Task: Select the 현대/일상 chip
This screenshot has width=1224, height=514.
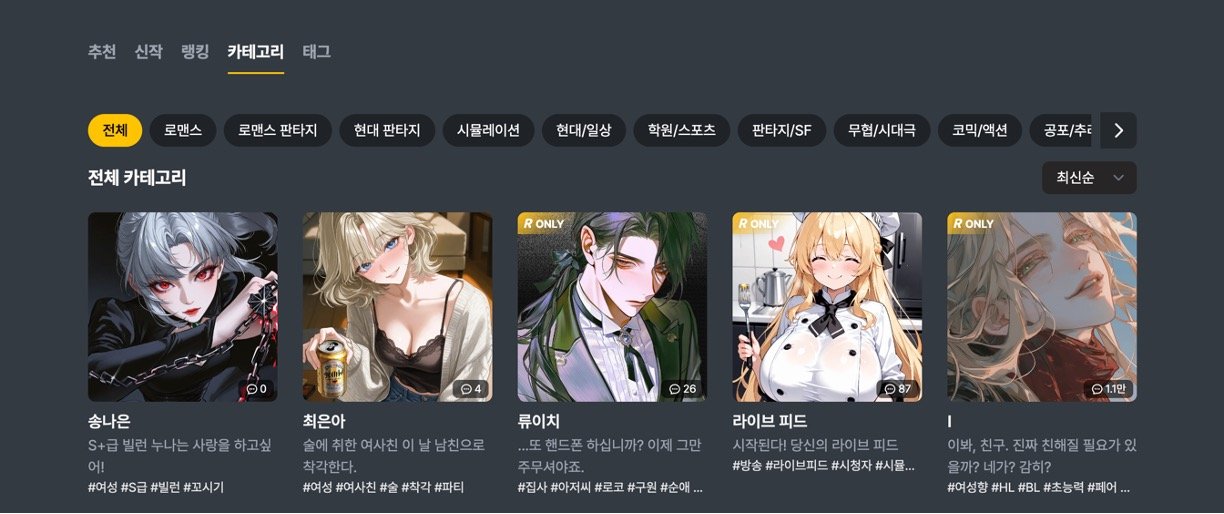Action: pyautogui.click(x=584, y=130)
